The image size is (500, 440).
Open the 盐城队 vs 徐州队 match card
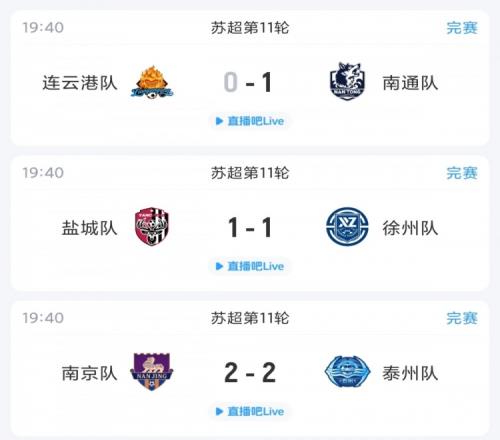pyautogui.click(x=250, y=223)
